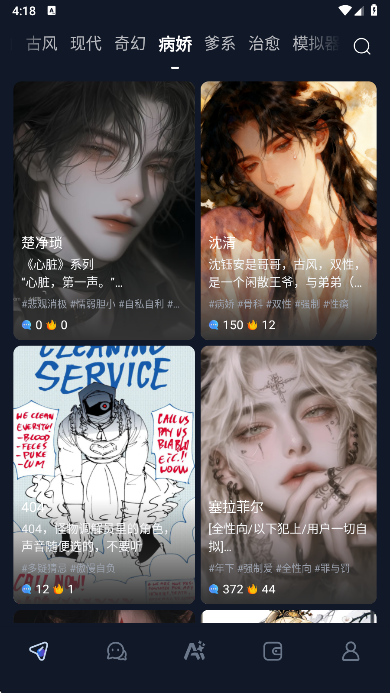Switch to the 奇幻 tab
This screenshot has width=390, height=693.
coord(130,44)
